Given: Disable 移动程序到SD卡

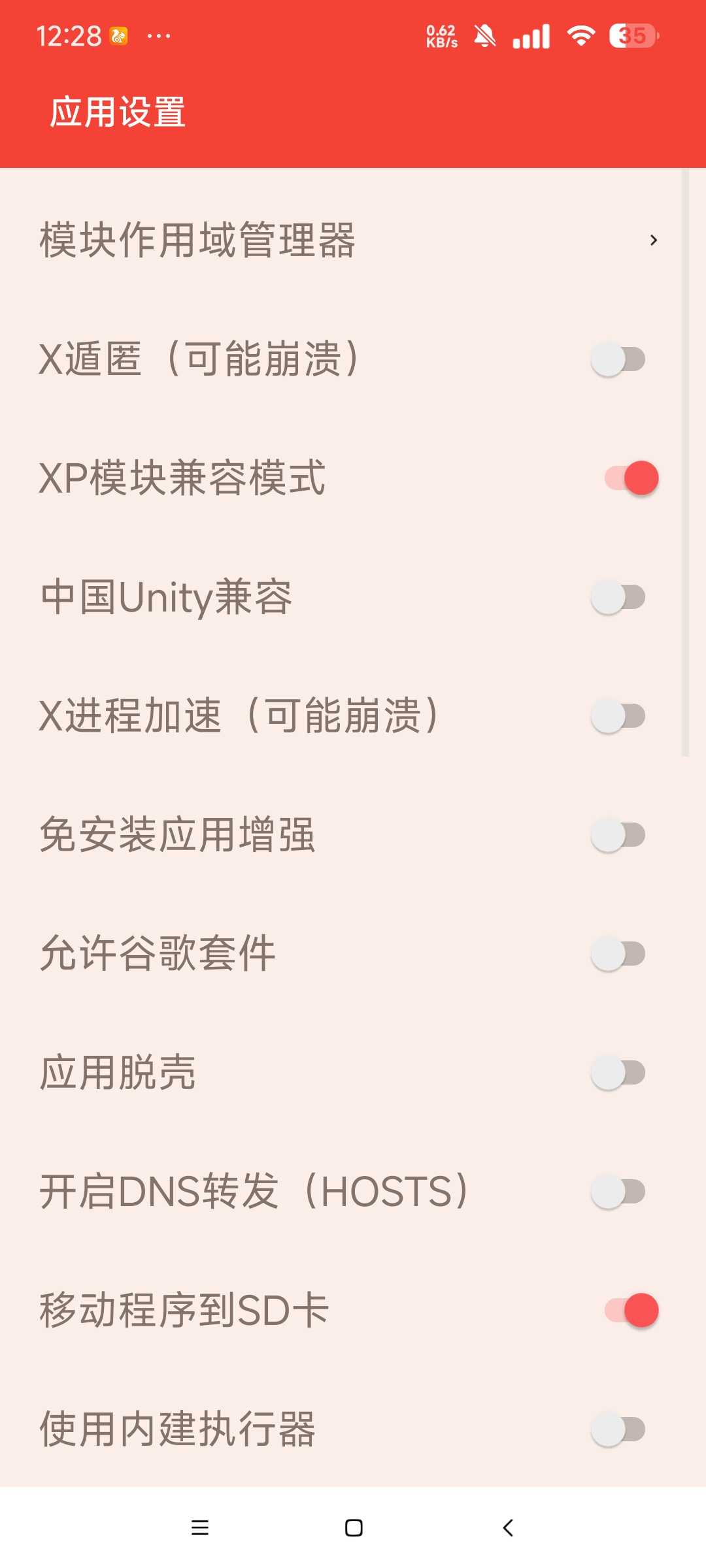Looking at the screenshot, I should 630,1311.
